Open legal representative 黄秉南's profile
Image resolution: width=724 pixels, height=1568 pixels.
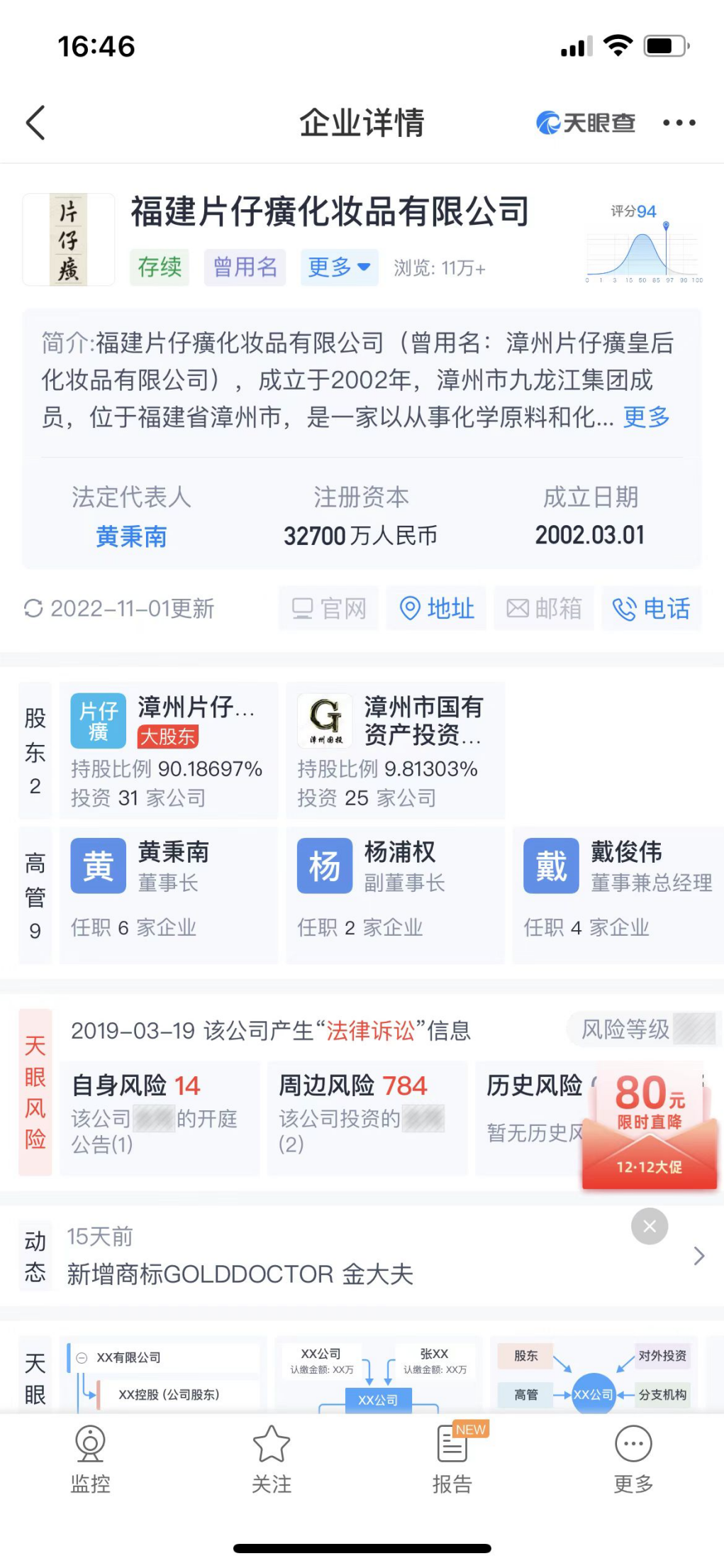coord(131,536)
